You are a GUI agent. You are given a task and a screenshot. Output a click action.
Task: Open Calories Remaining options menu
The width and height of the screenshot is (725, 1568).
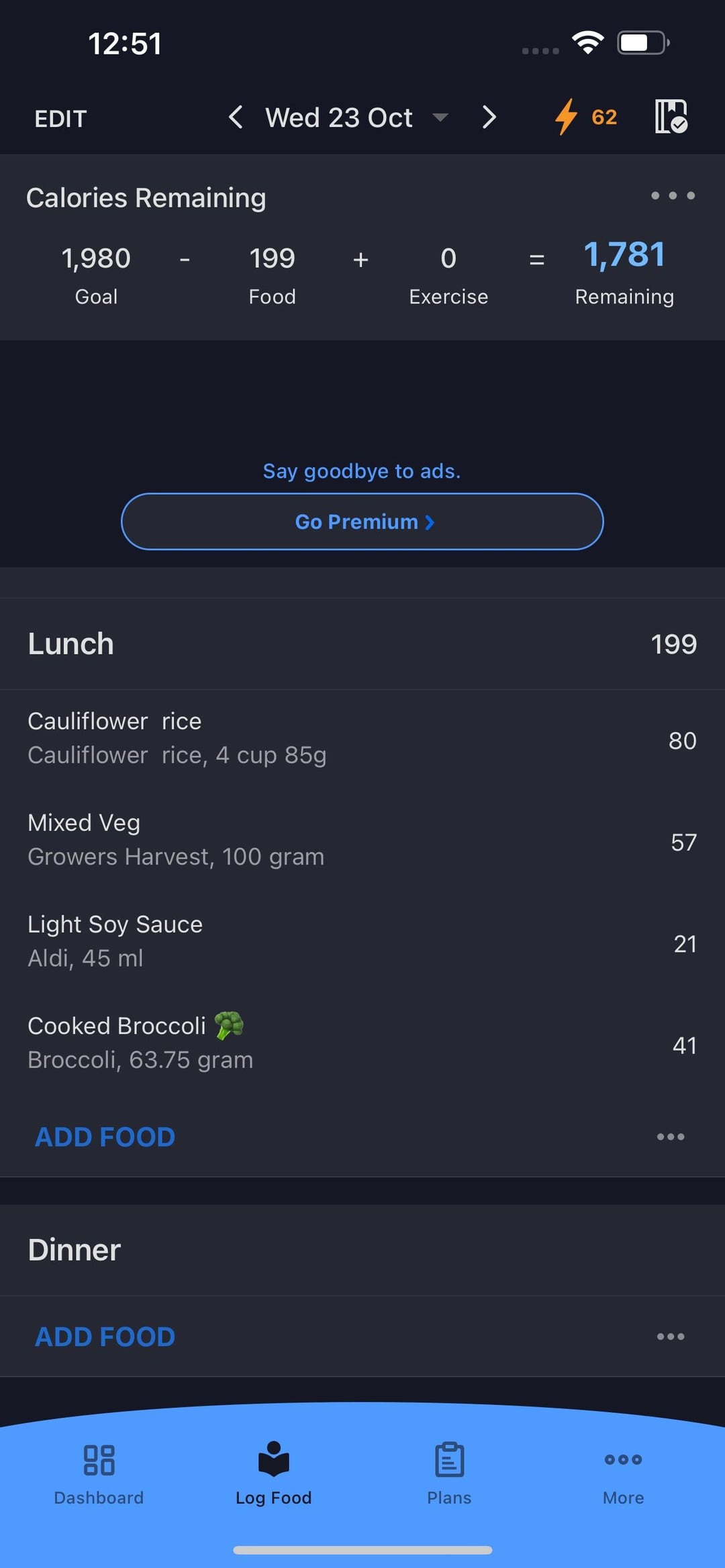pos(673,196)
